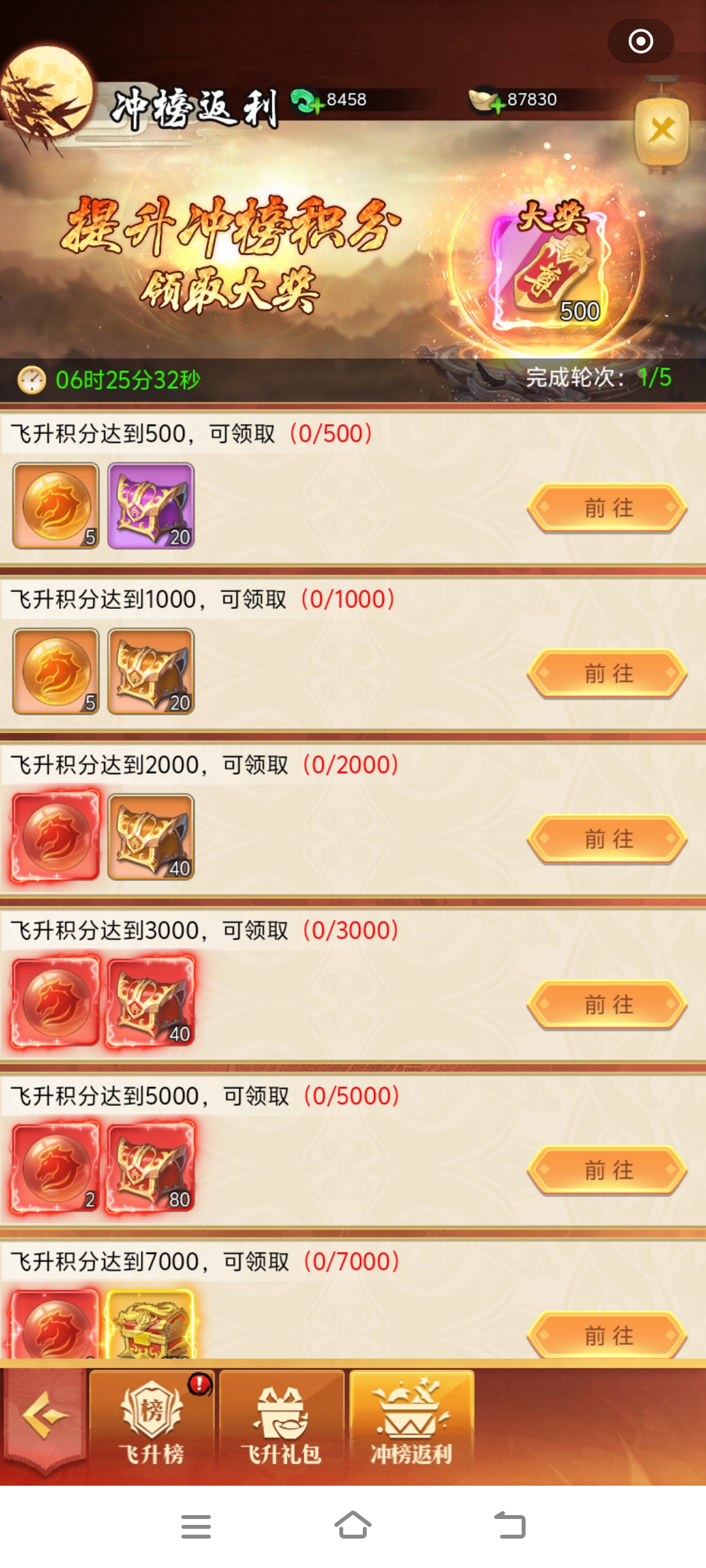Image resolution: width=706 pixels, height=1568 pixels.
Task: Switch to the 飞升礼包 tab
Action: pyautogui.click(x=281, y=1427)
